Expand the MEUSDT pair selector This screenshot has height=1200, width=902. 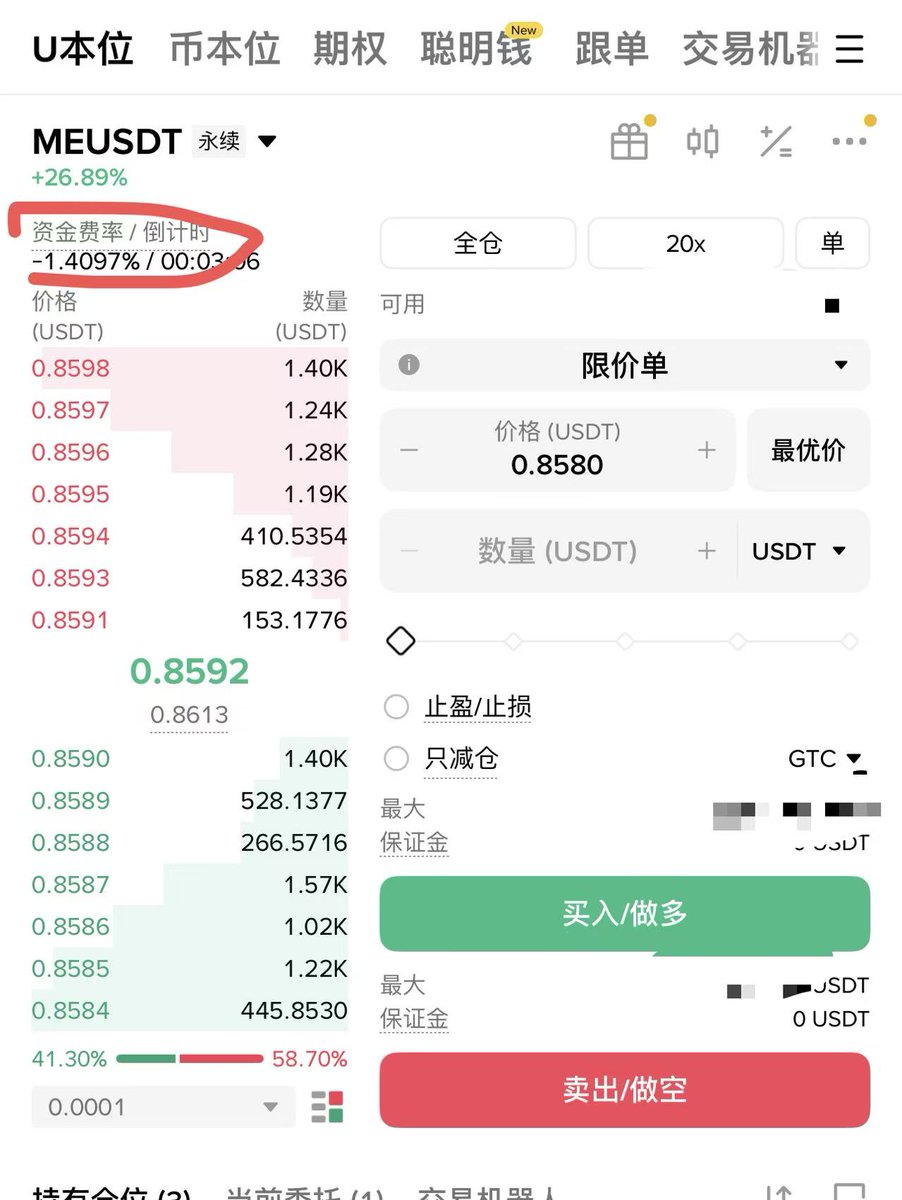267,141
